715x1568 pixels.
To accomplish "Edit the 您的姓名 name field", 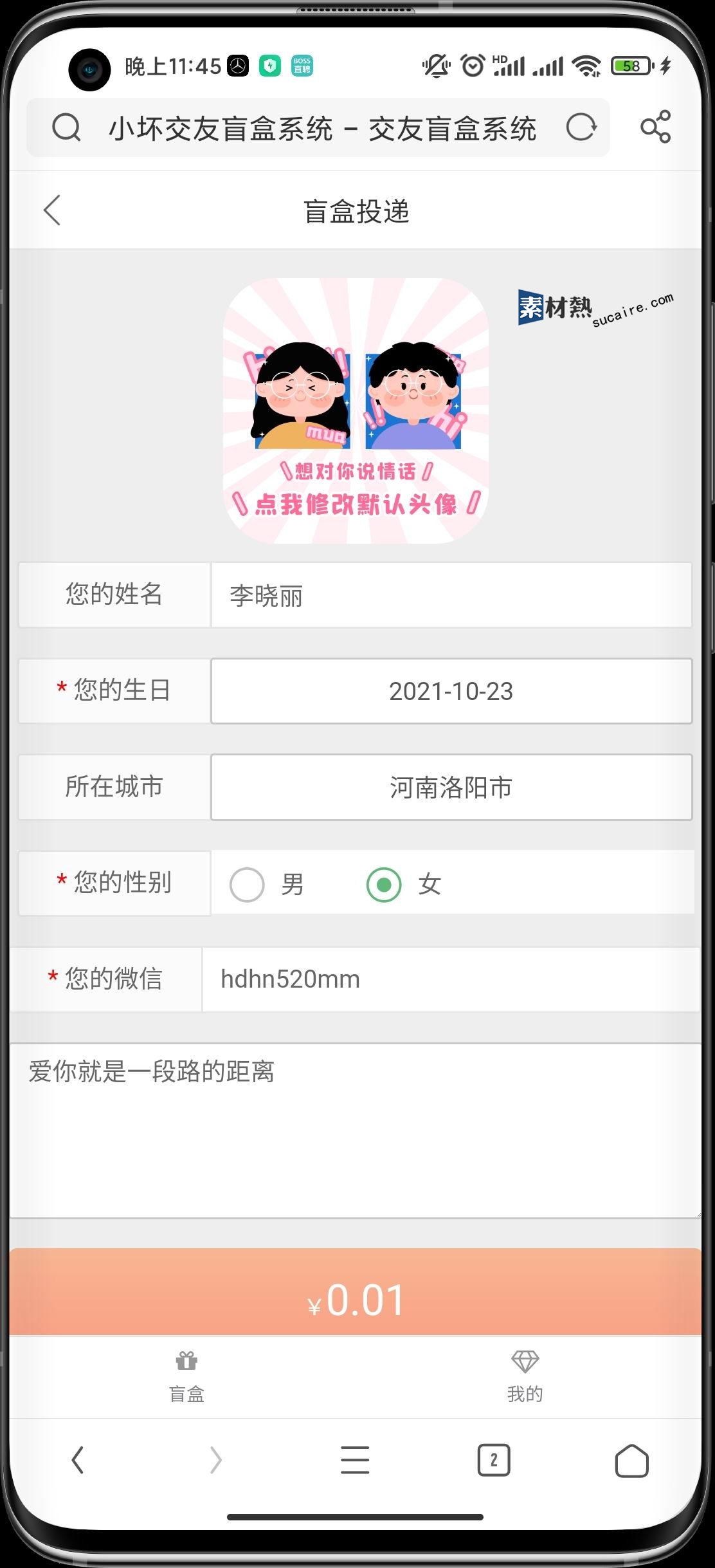I will point(451,595).
